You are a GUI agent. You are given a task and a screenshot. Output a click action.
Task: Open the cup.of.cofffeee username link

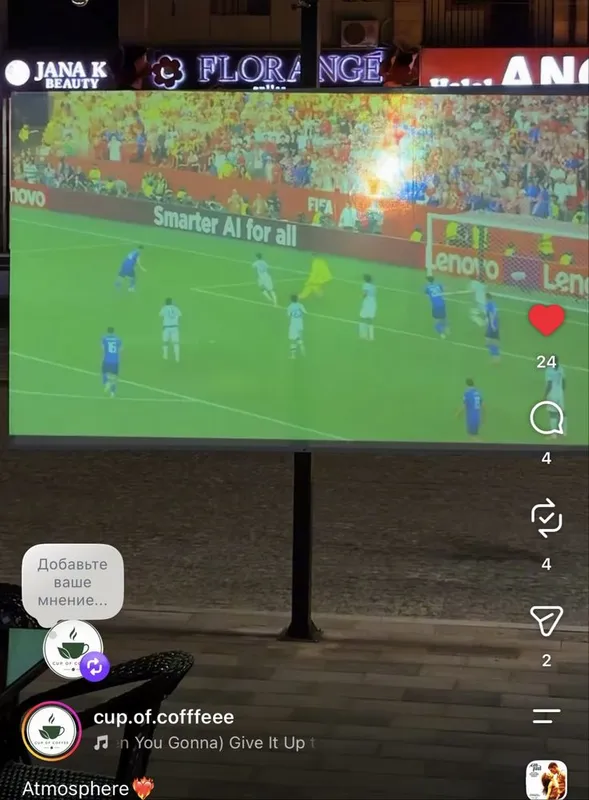pos(163,717)
